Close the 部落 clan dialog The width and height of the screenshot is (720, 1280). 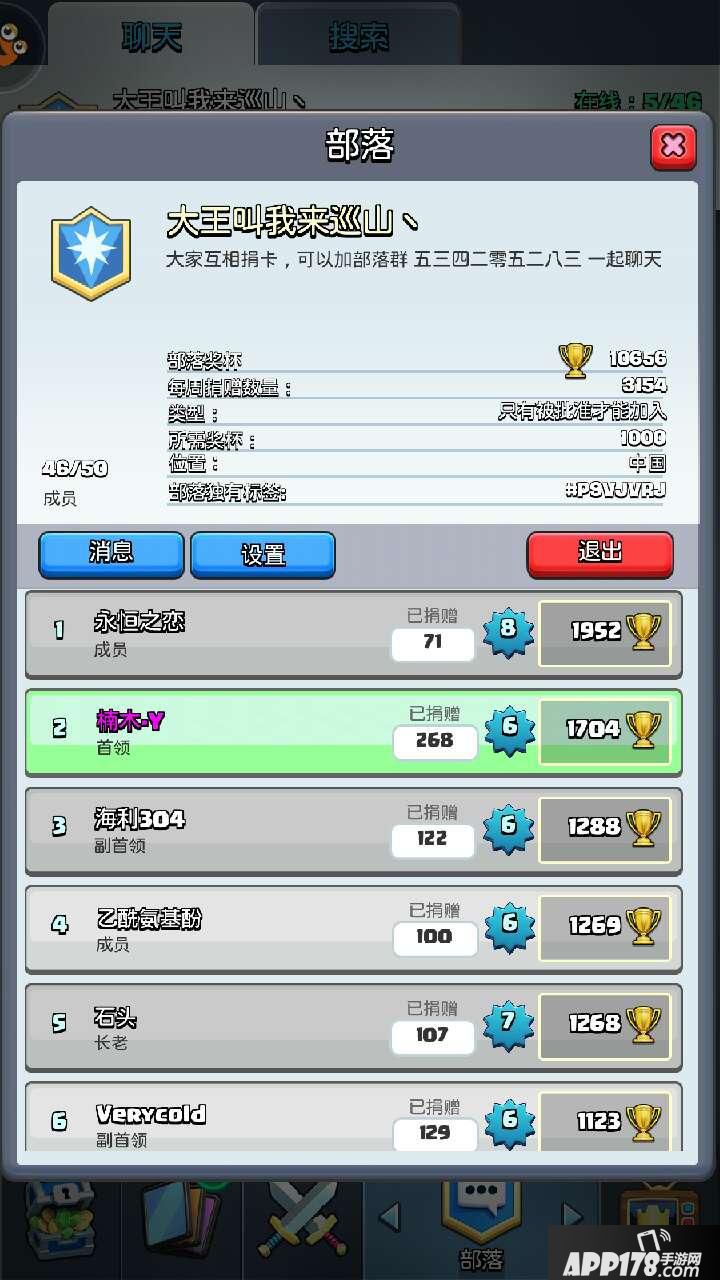[673, 147]
